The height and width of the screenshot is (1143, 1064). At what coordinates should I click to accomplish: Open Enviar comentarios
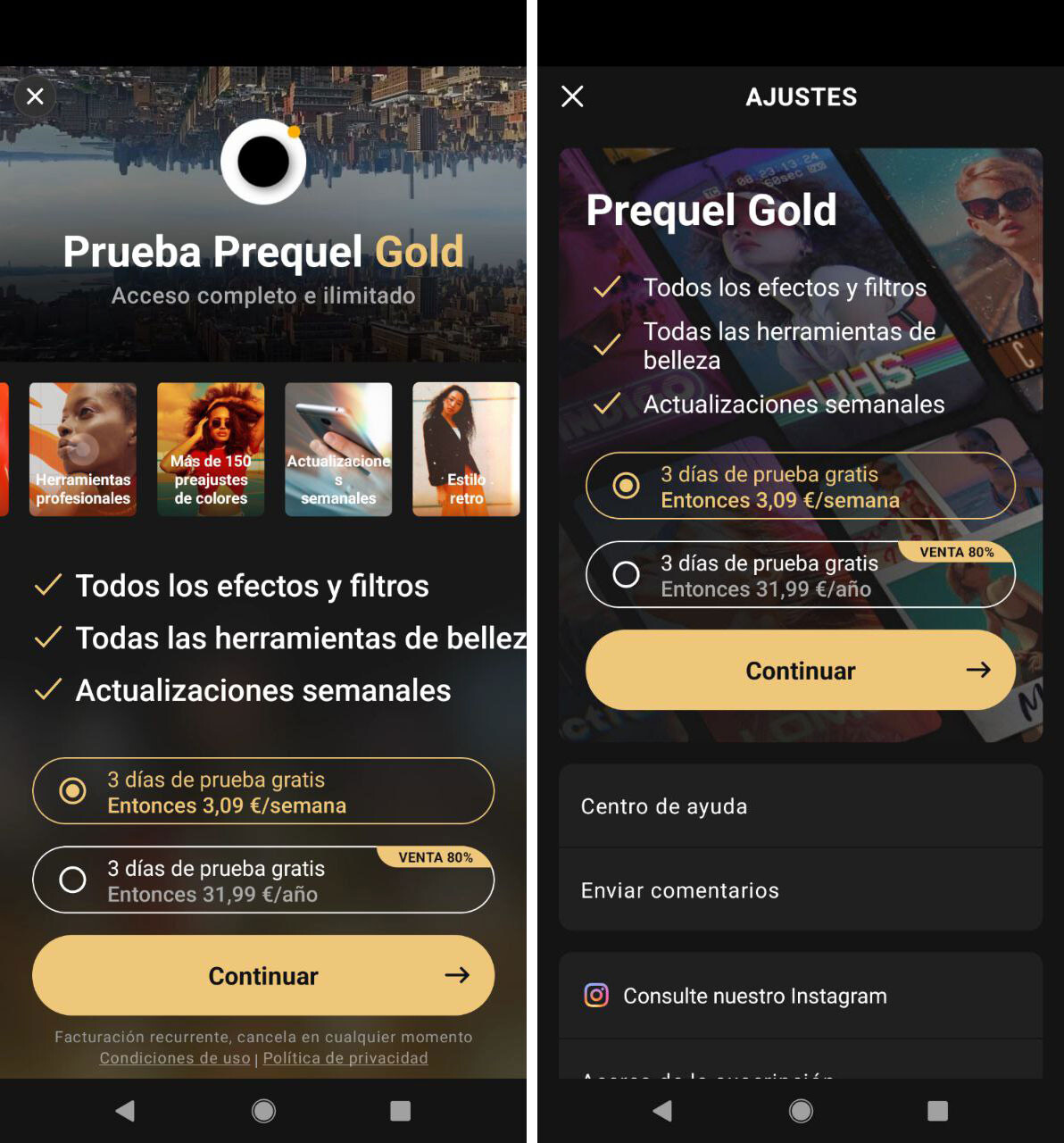[680, 890]
